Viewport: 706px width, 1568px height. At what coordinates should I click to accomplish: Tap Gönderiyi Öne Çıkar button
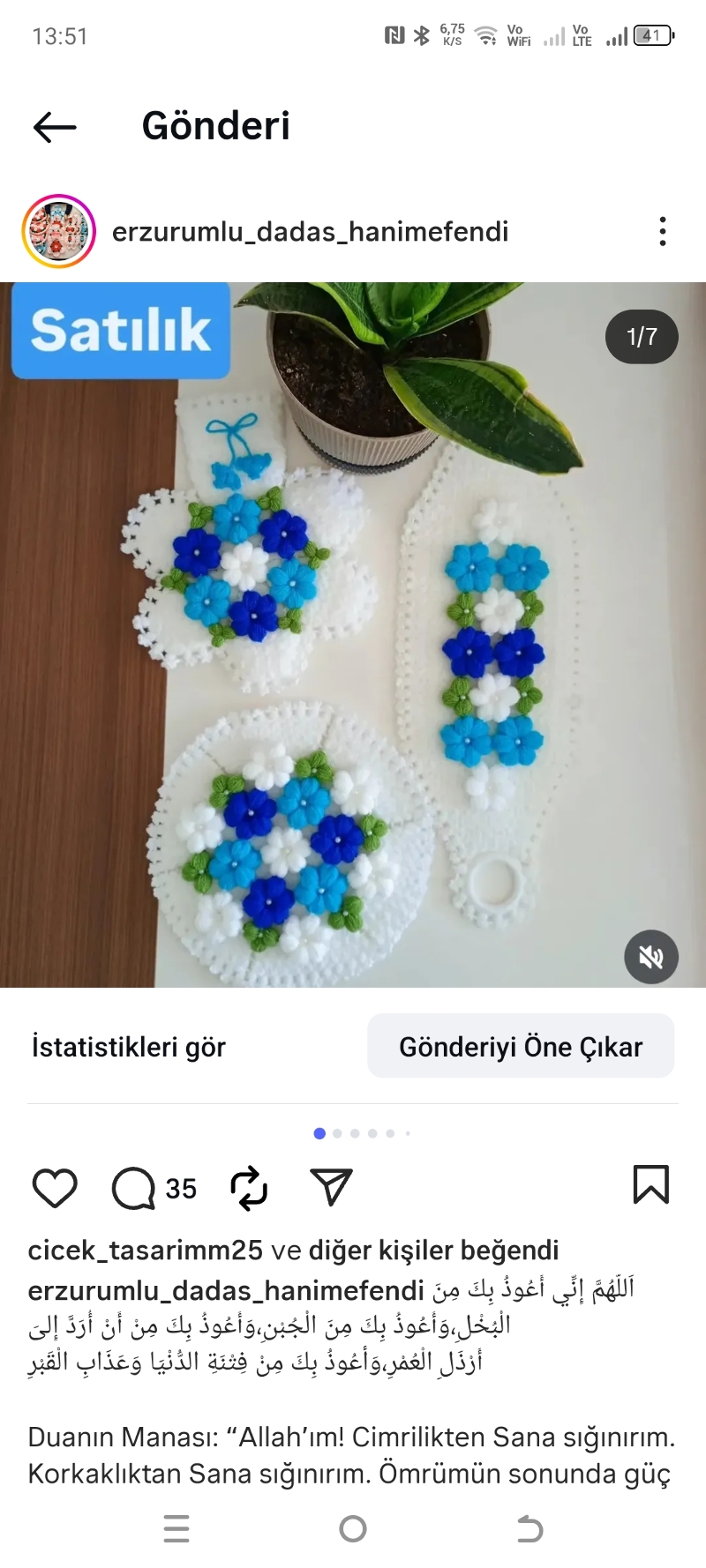tap(521, 1047)
